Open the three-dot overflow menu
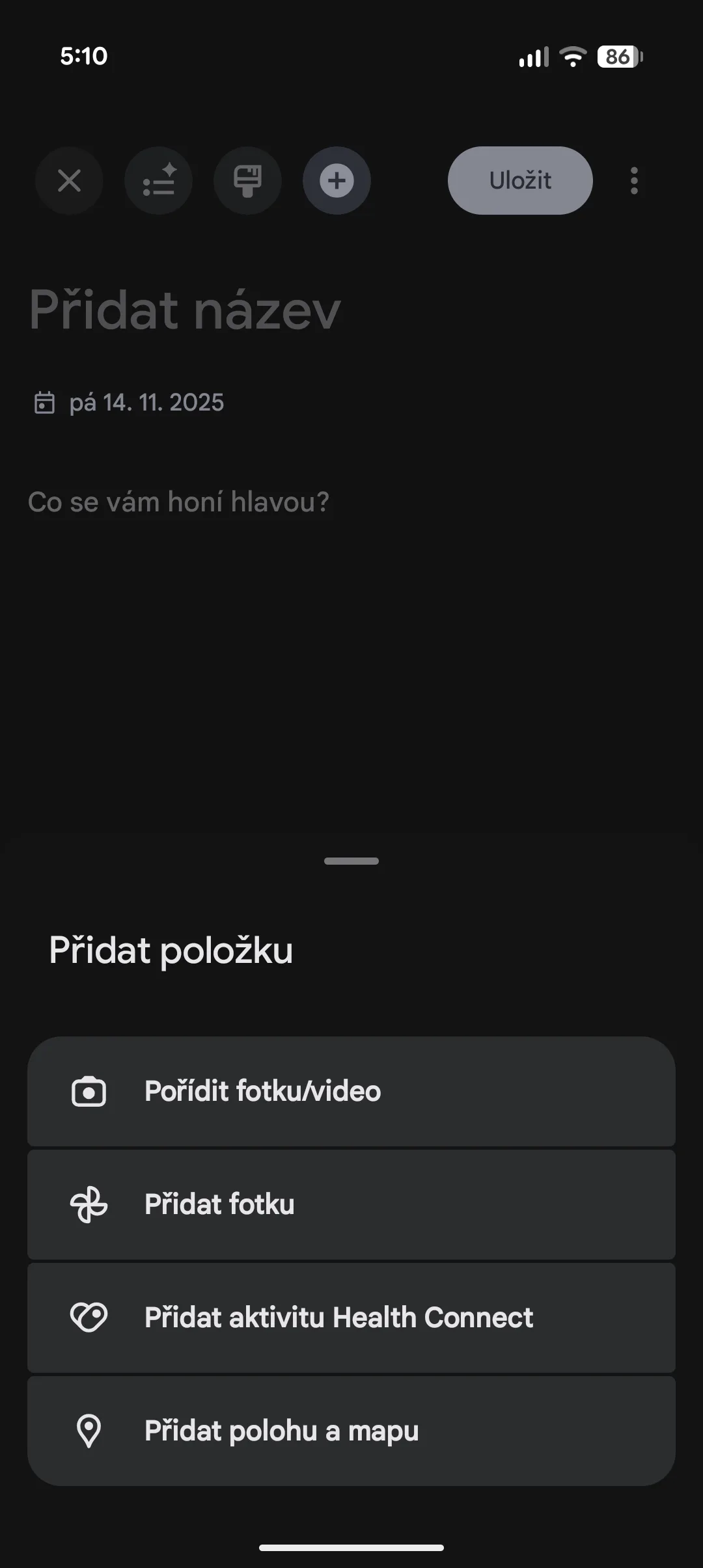 click(x=634, y=181)
